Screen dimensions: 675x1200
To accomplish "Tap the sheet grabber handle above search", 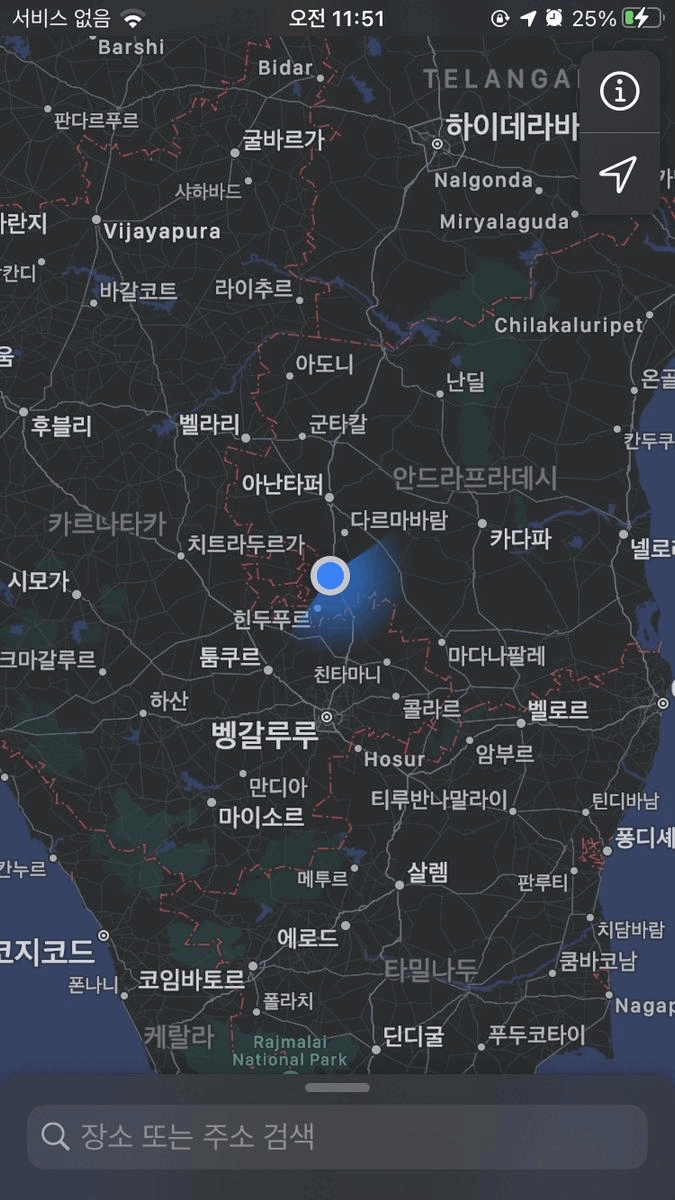I will click(337, 1087).
